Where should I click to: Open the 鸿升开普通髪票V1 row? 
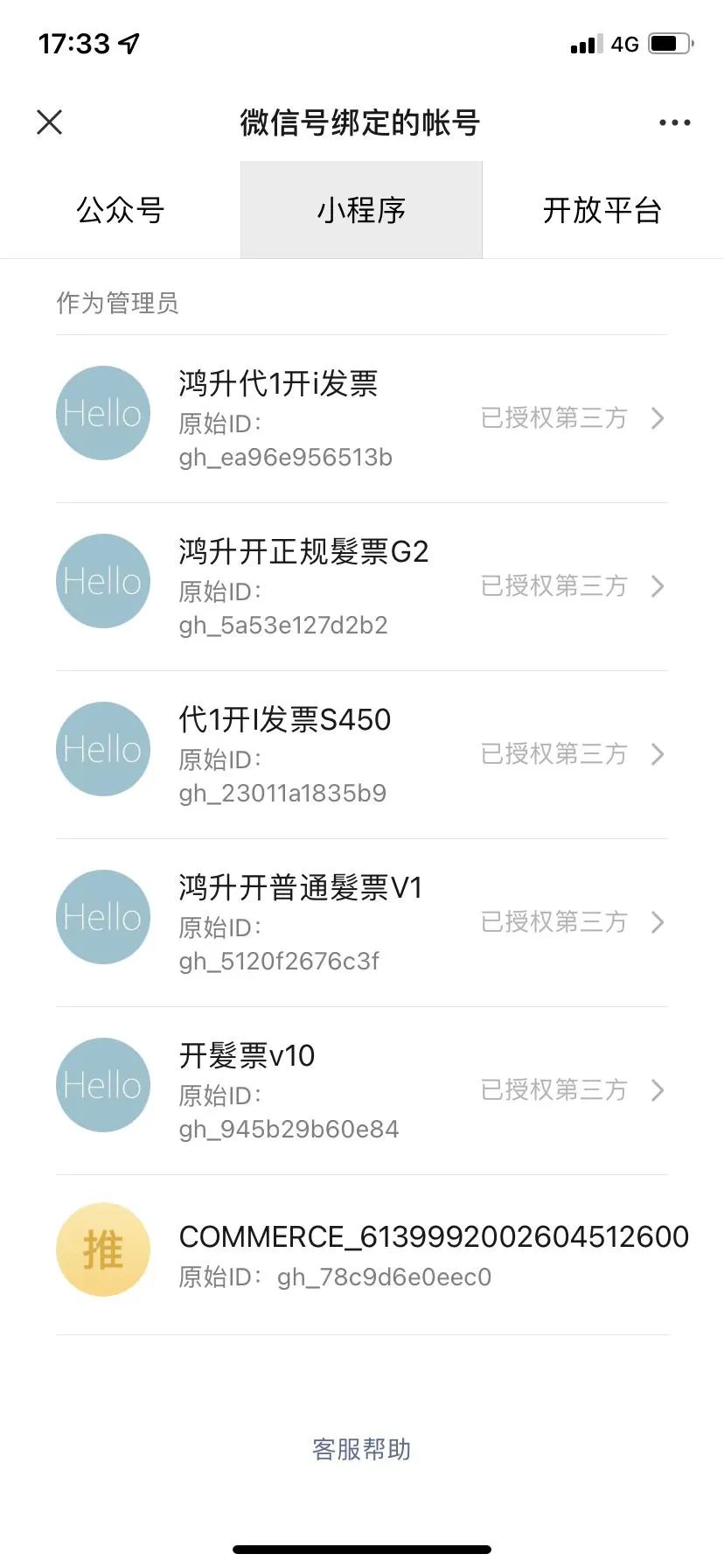(362, 923)
